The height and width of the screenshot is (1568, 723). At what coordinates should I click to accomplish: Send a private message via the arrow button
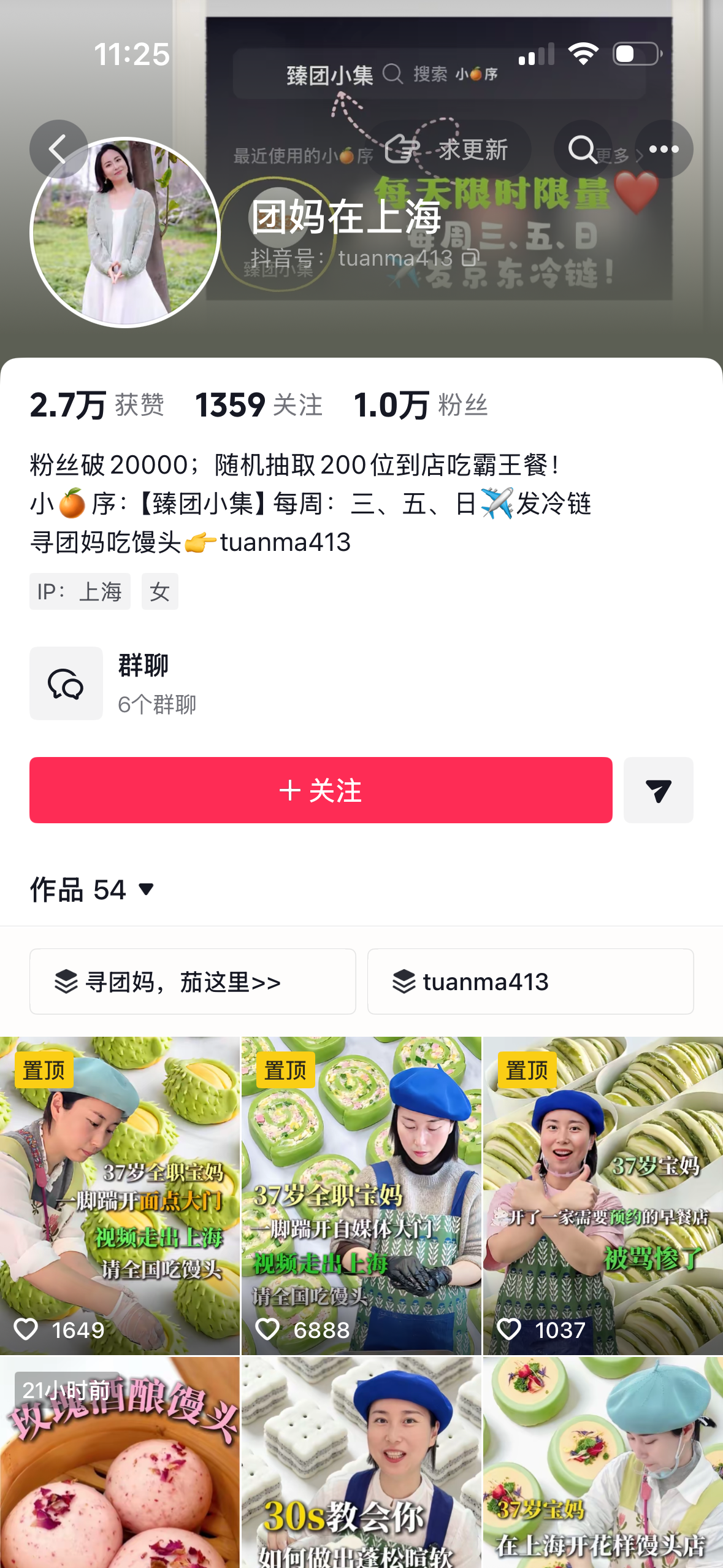pyautogui.click(x=659, y=790)
